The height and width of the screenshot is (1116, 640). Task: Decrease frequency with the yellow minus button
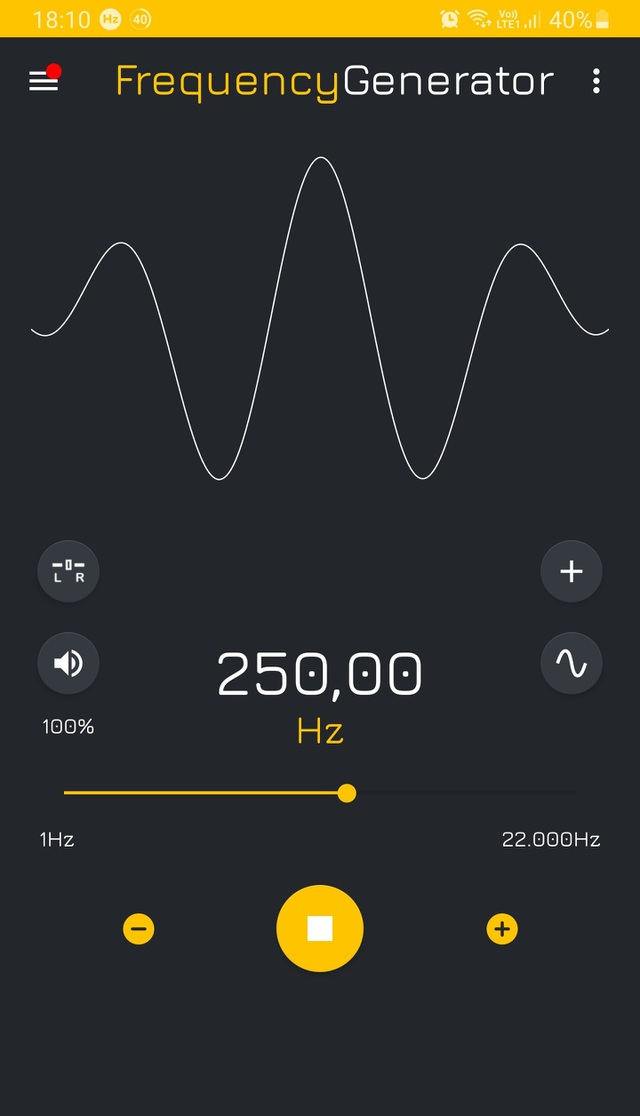(139, 929)
